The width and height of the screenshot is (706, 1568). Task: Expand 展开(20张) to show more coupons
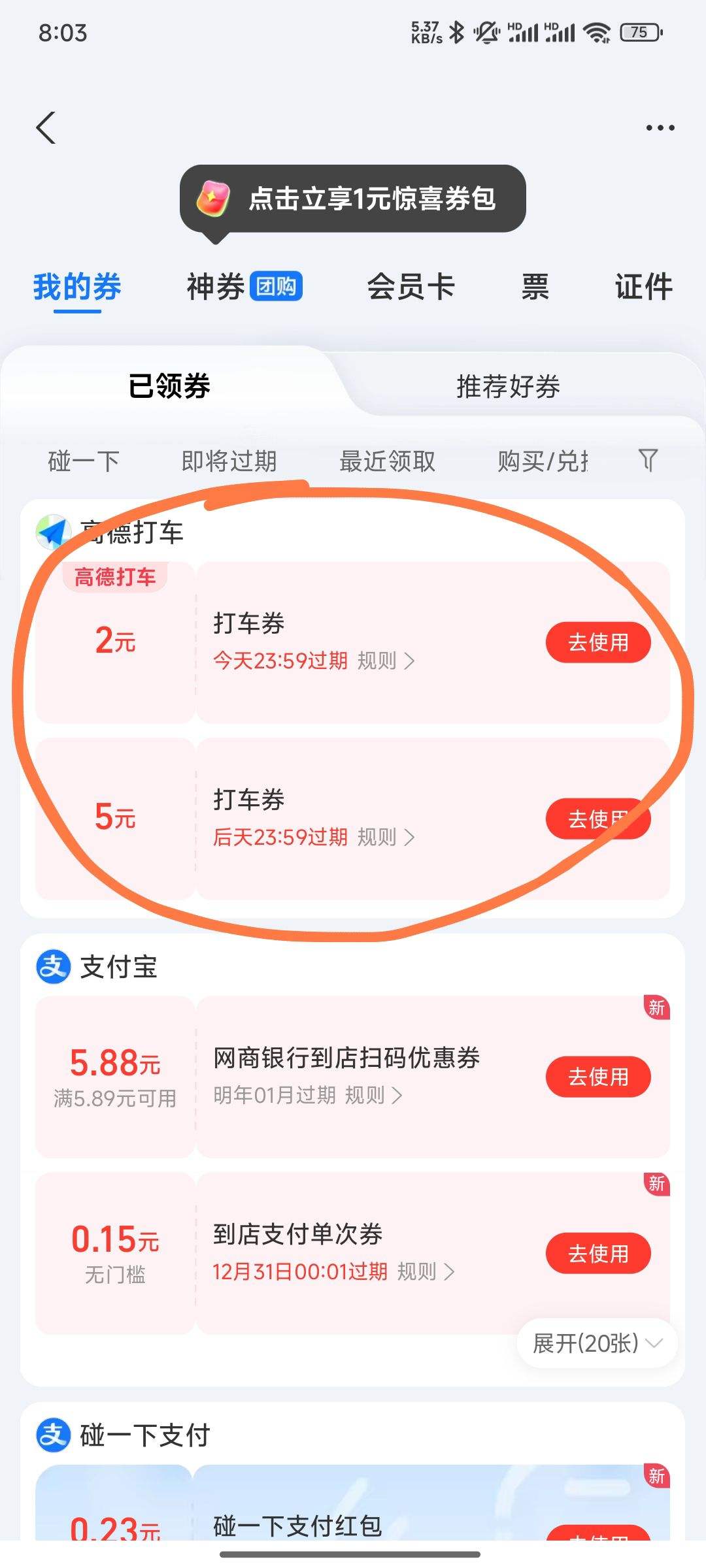[594, 1345]
